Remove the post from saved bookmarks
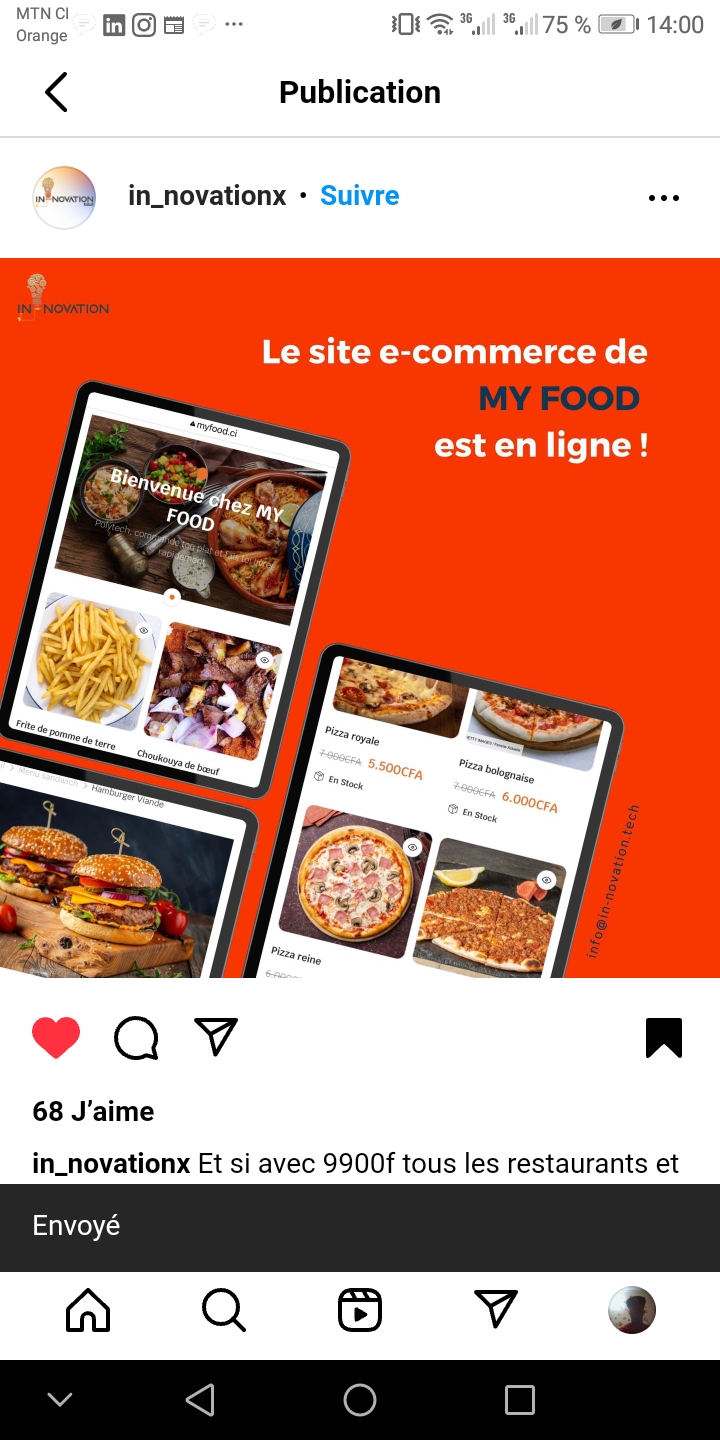 664,1038
